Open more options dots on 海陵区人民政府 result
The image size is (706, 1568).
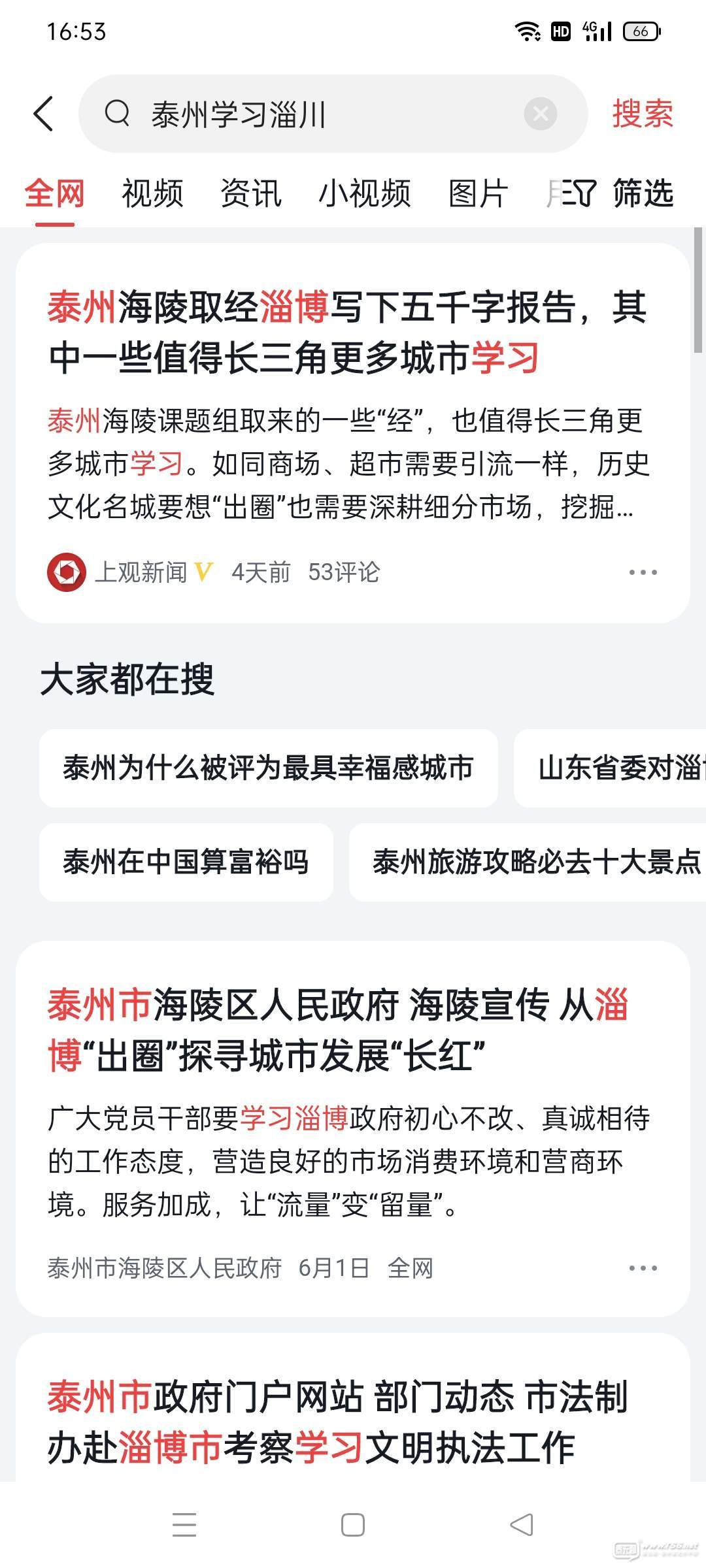coord(643,1268)
